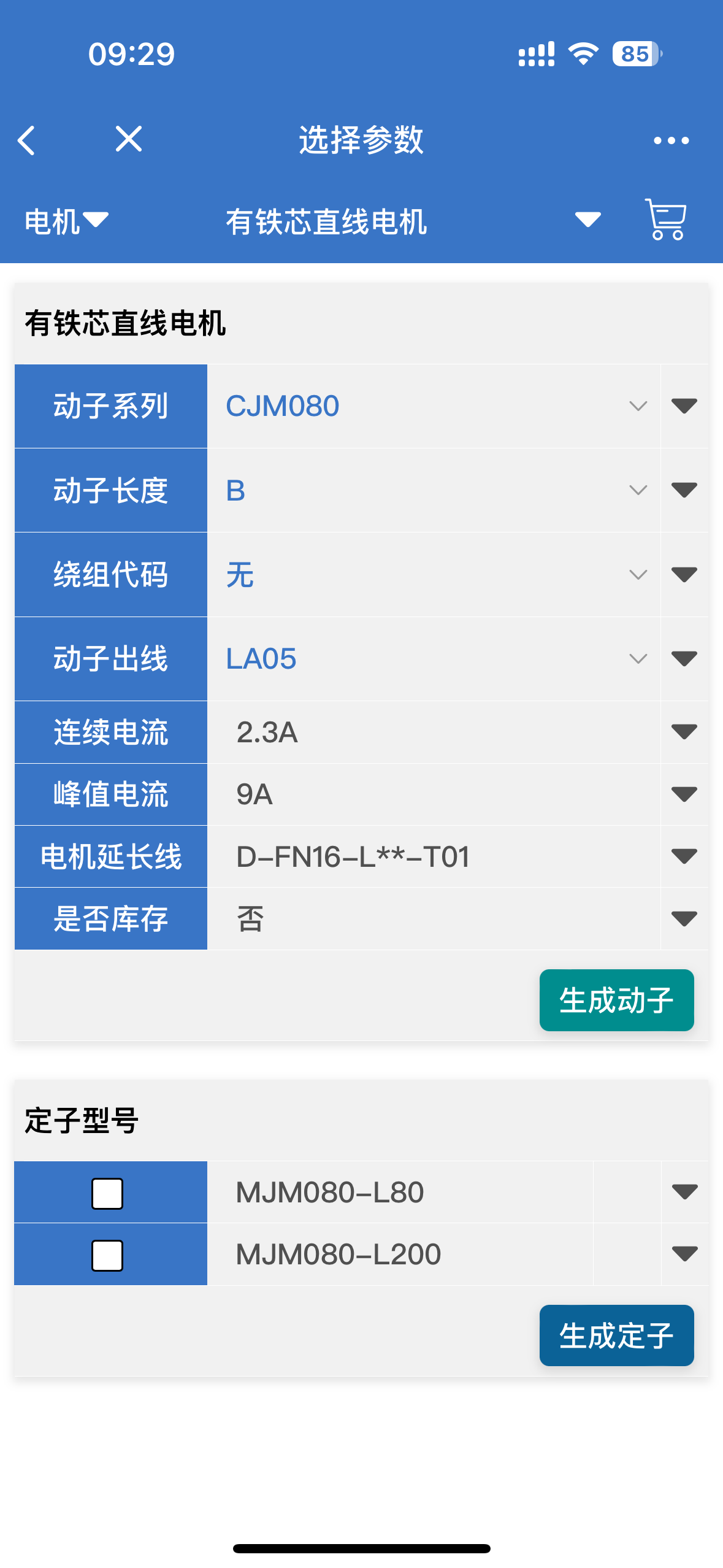Viewport: 723px width, 1568px height.
Task: Expand the 电机 category dropdown
Action: click(66, 221)
